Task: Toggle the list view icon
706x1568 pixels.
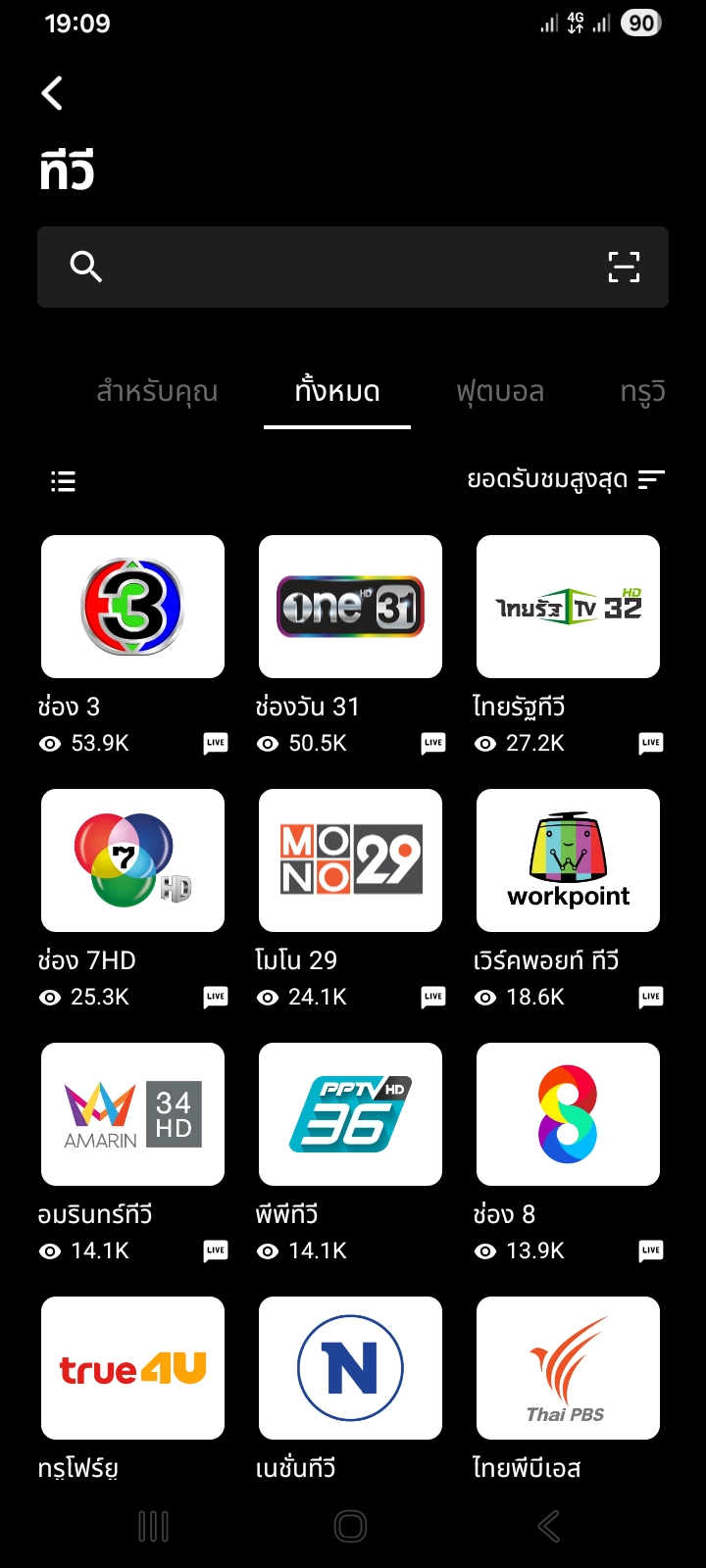Action: click(63, 481)
